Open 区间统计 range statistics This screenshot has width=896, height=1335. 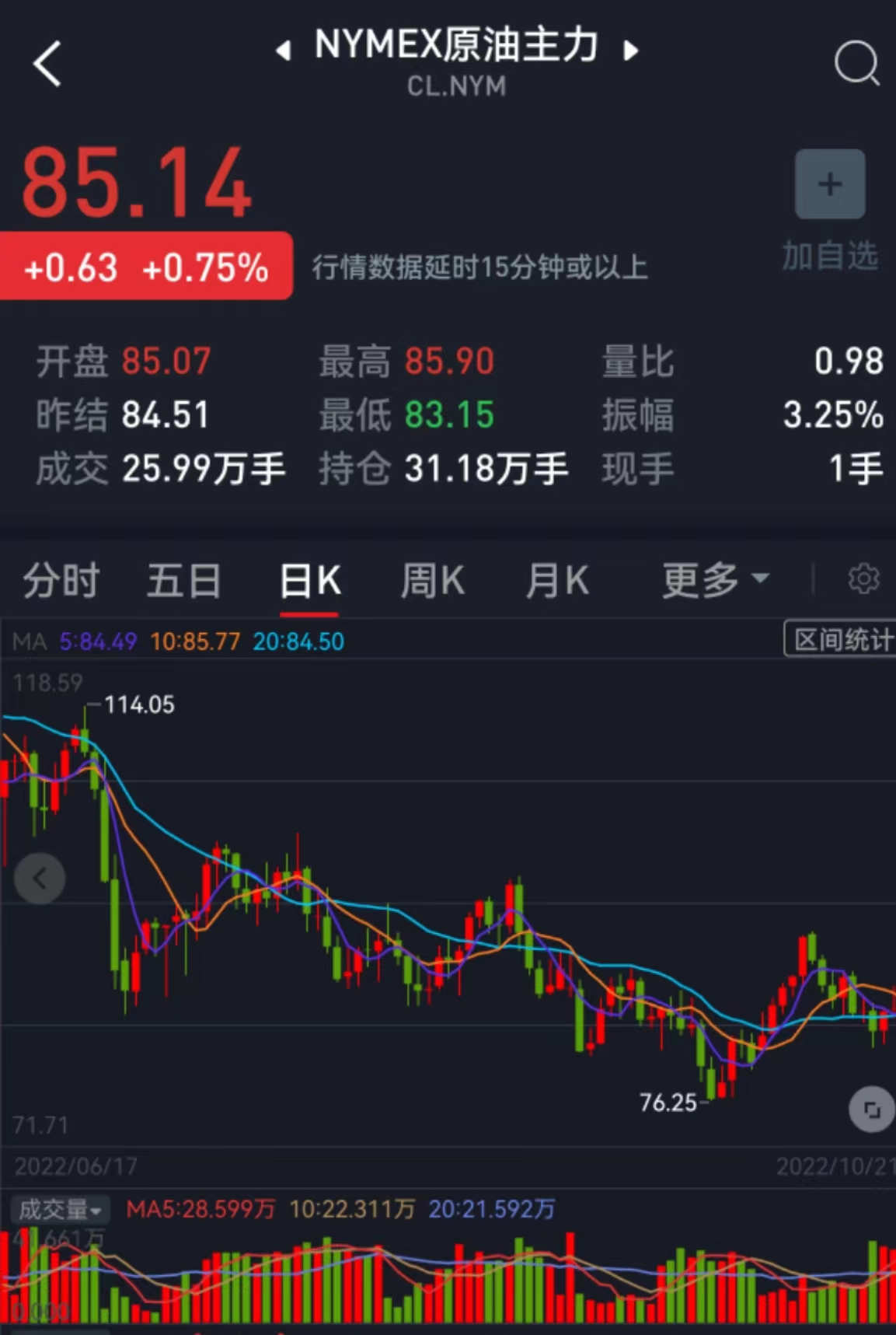coord(841,640)
